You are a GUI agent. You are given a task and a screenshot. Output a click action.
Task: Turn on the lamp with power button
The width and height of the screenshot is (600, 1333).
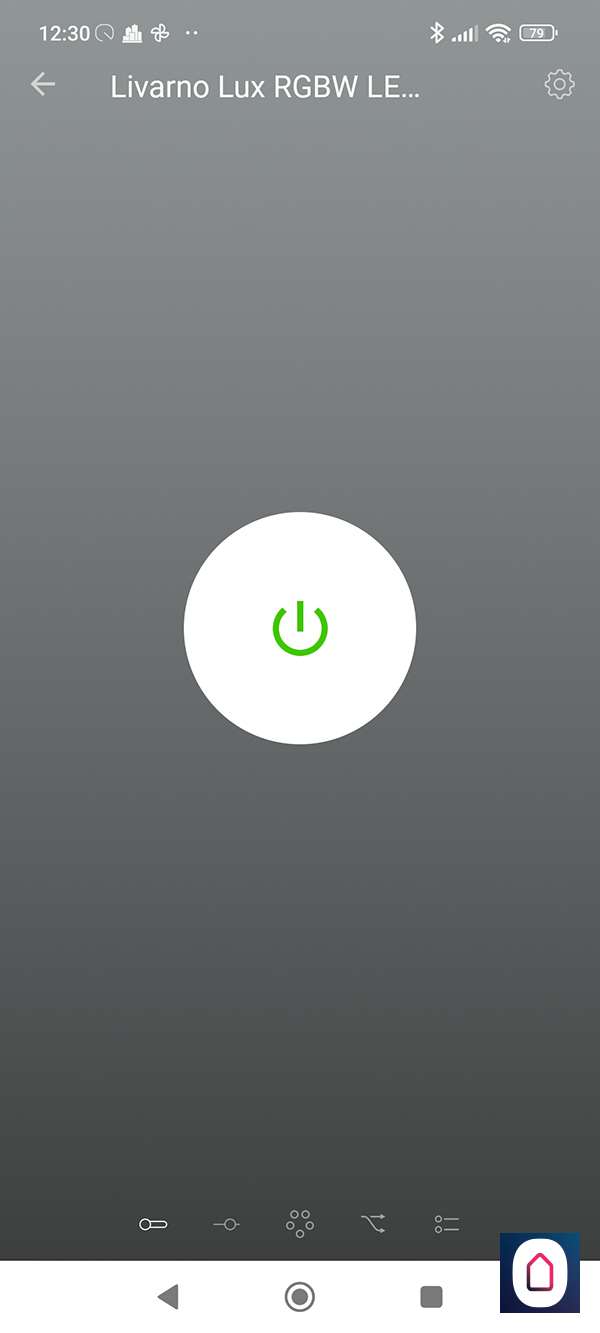300,628
